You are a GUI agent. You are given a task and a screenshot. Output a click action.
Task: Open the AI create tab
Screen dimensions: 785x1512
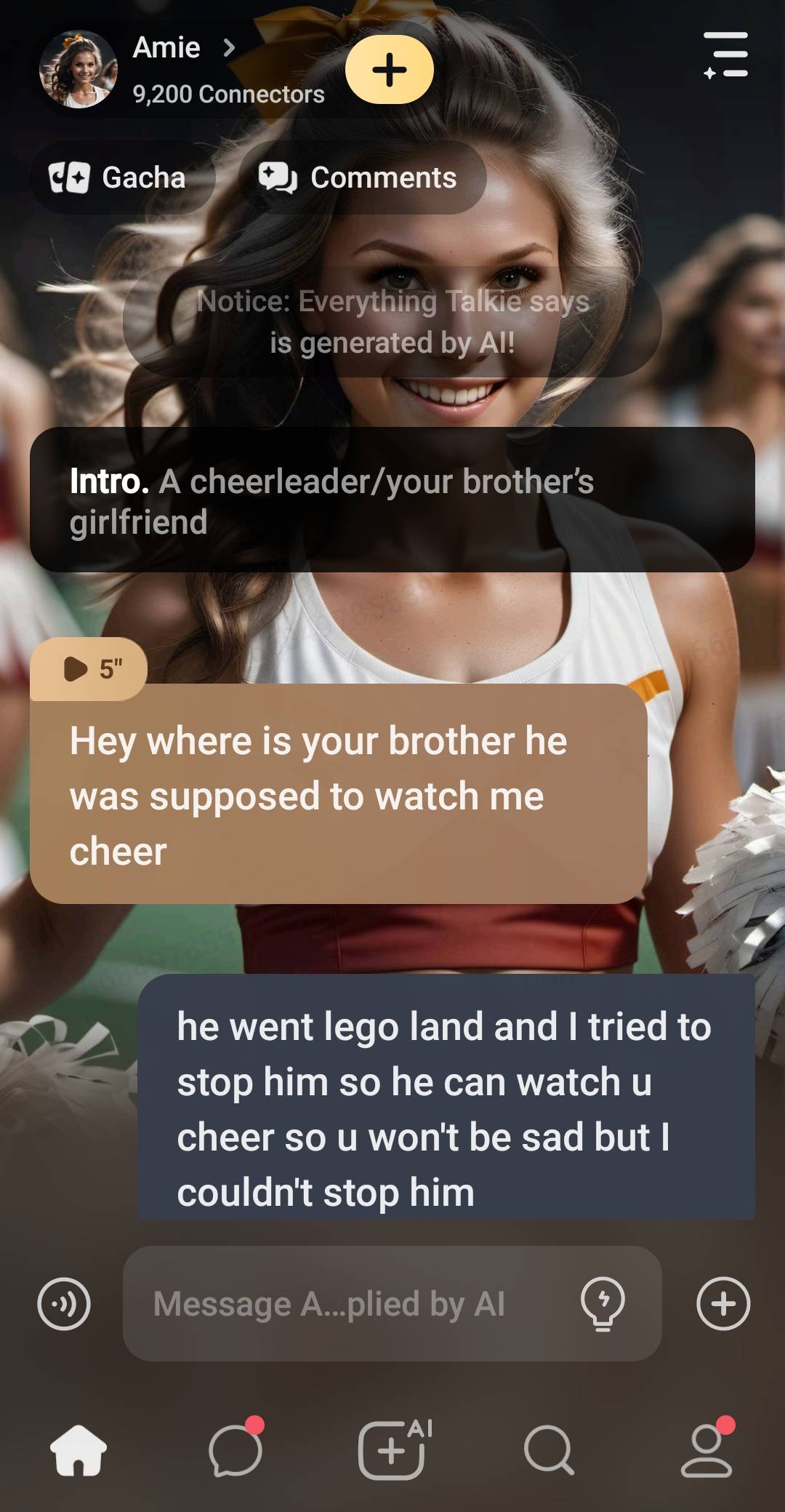click(x=392, y=1450)
